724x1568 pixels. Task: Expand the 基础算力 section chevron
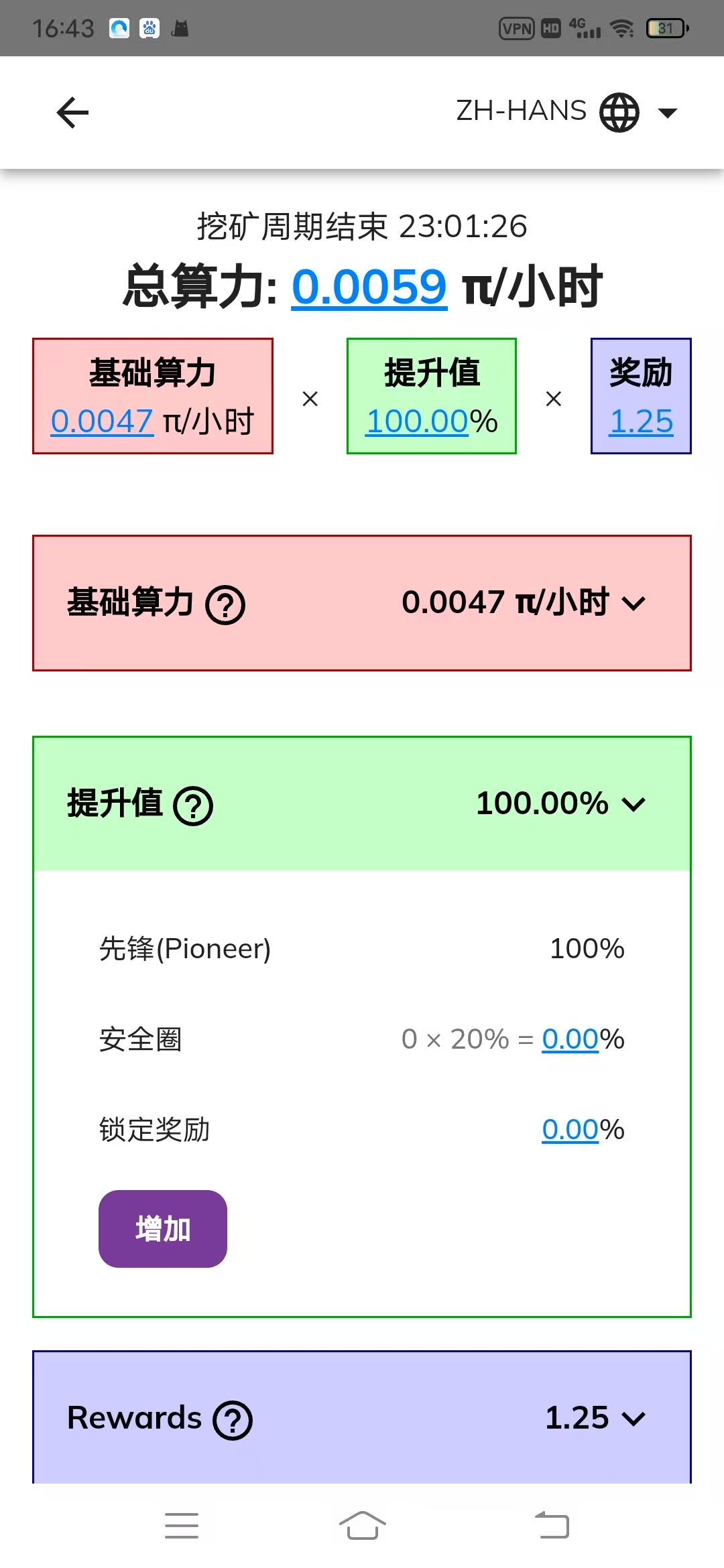click(x=633, y=605)
